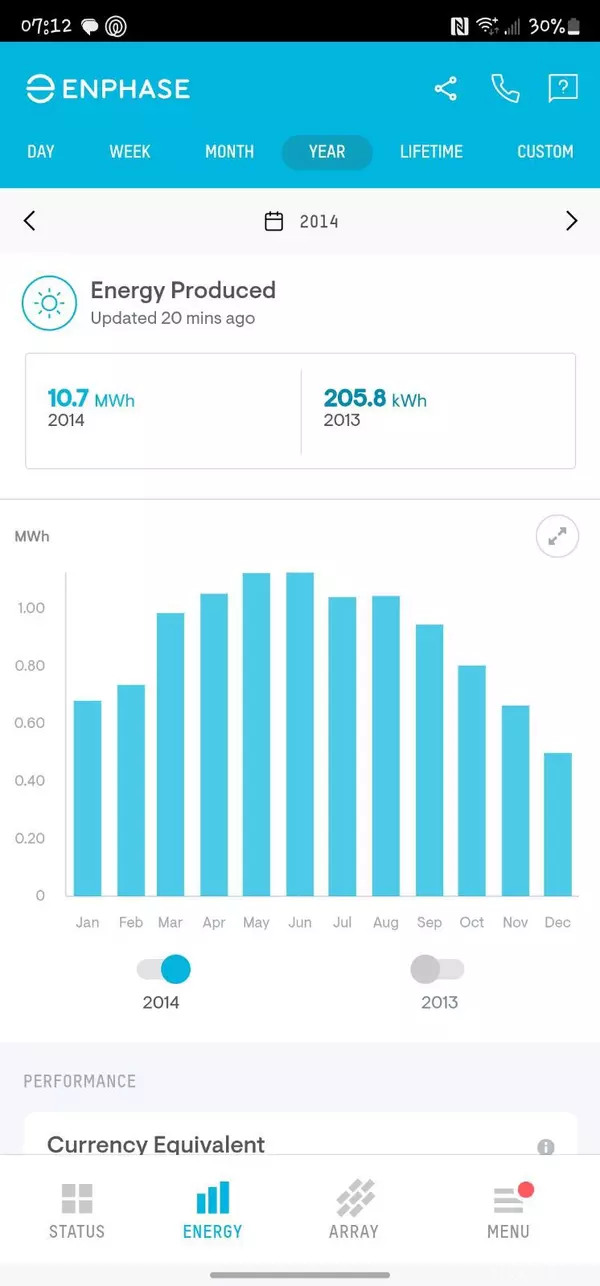Go to the previous year
Image resolution: width=600 pixels, height=1286 pixels.
coord(29,221)
